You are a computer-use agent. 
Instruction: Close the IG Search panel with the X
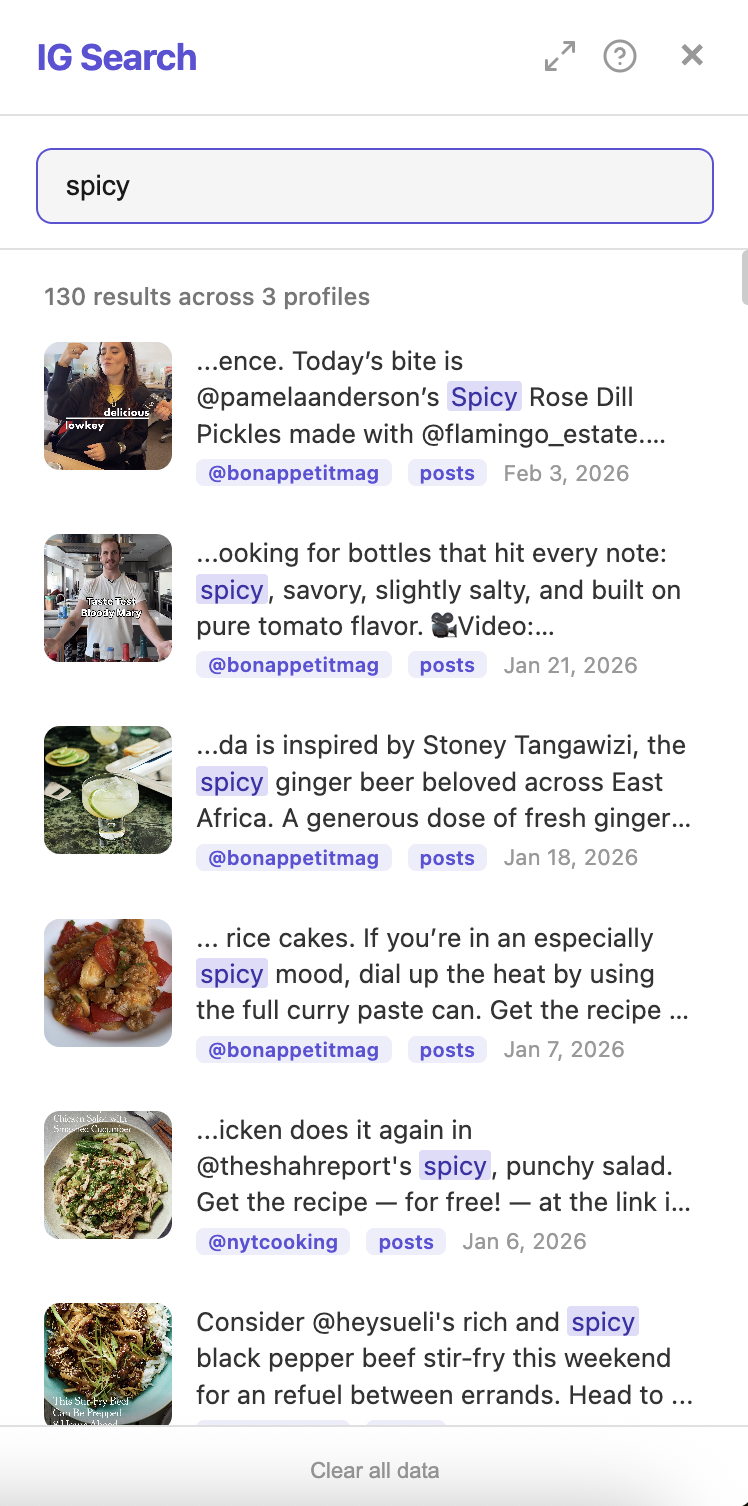(x=691, y=56)
